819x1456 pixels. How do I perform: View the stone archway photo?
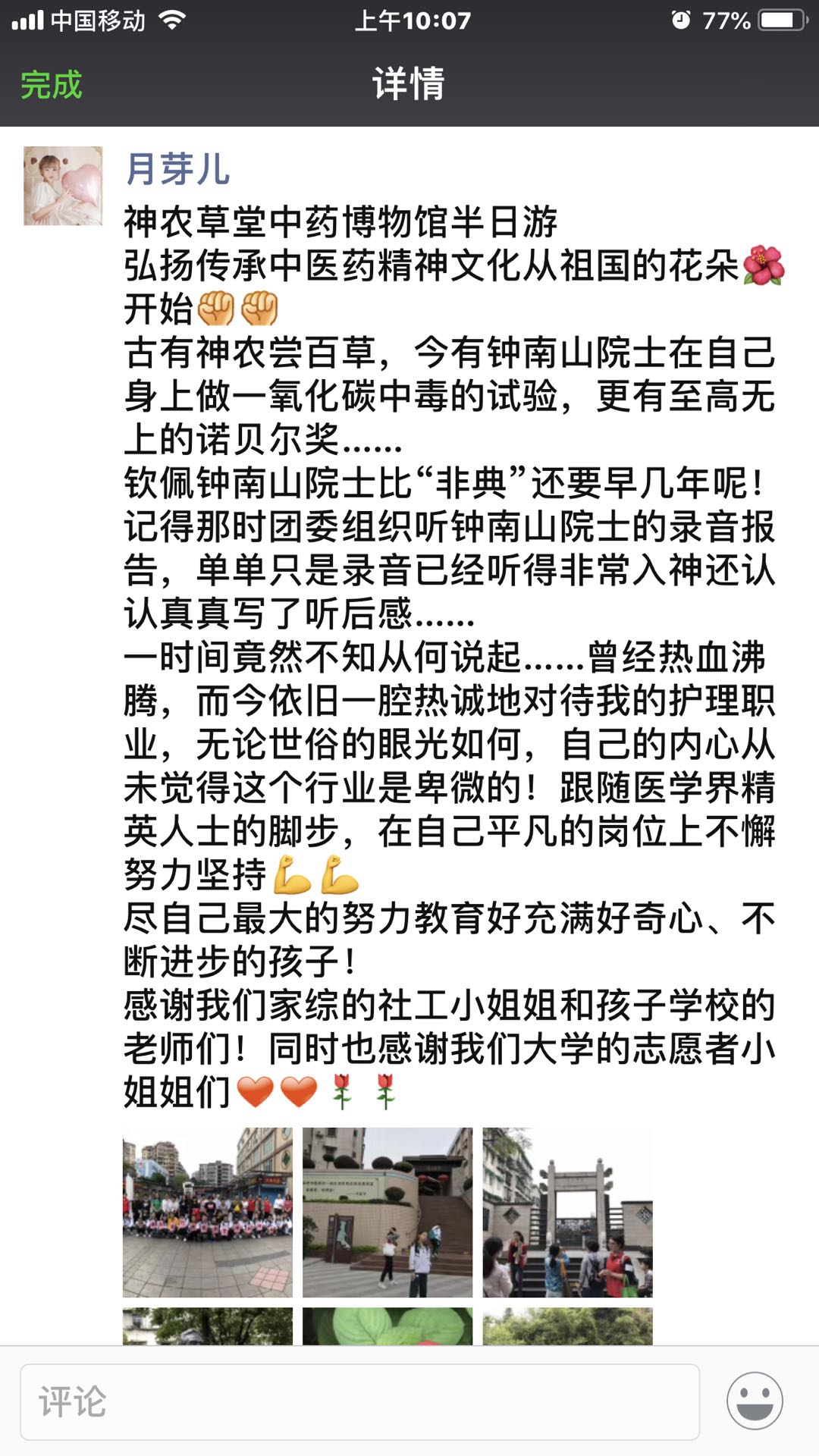click(x=567, y=1212)
